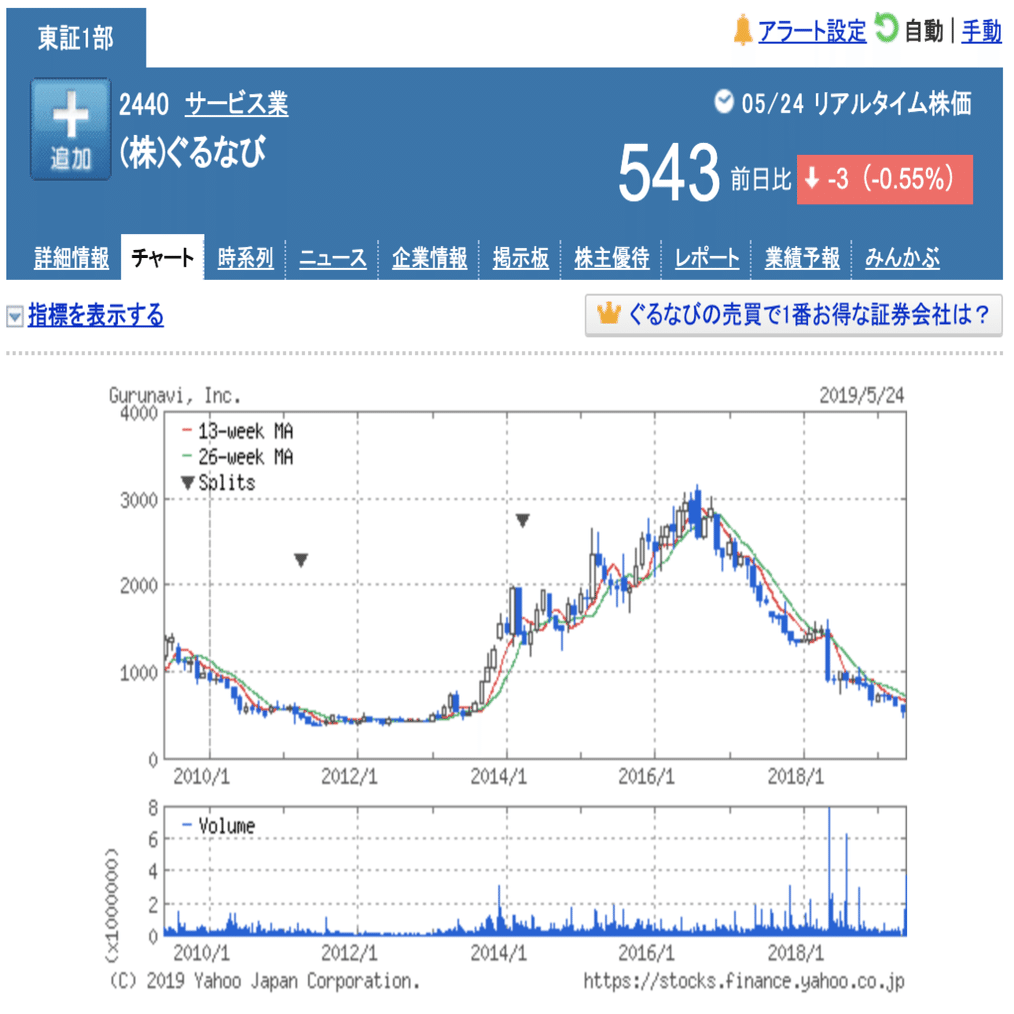Show the 株主優待 tab
1014x1014 pixels.
coord(611,259)
